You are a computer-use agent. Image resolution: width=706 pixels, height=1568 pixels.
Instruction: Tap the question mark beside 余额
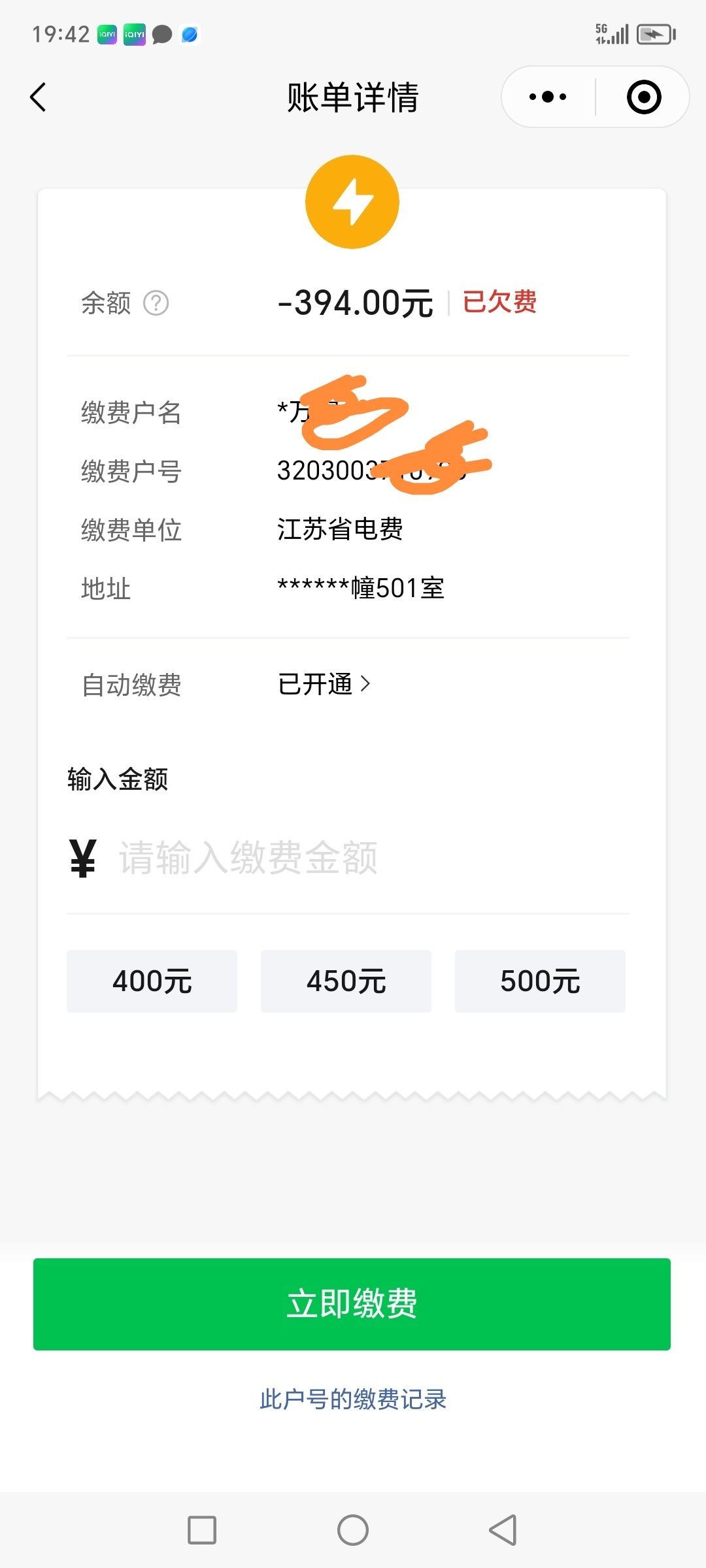coord(156,303)
